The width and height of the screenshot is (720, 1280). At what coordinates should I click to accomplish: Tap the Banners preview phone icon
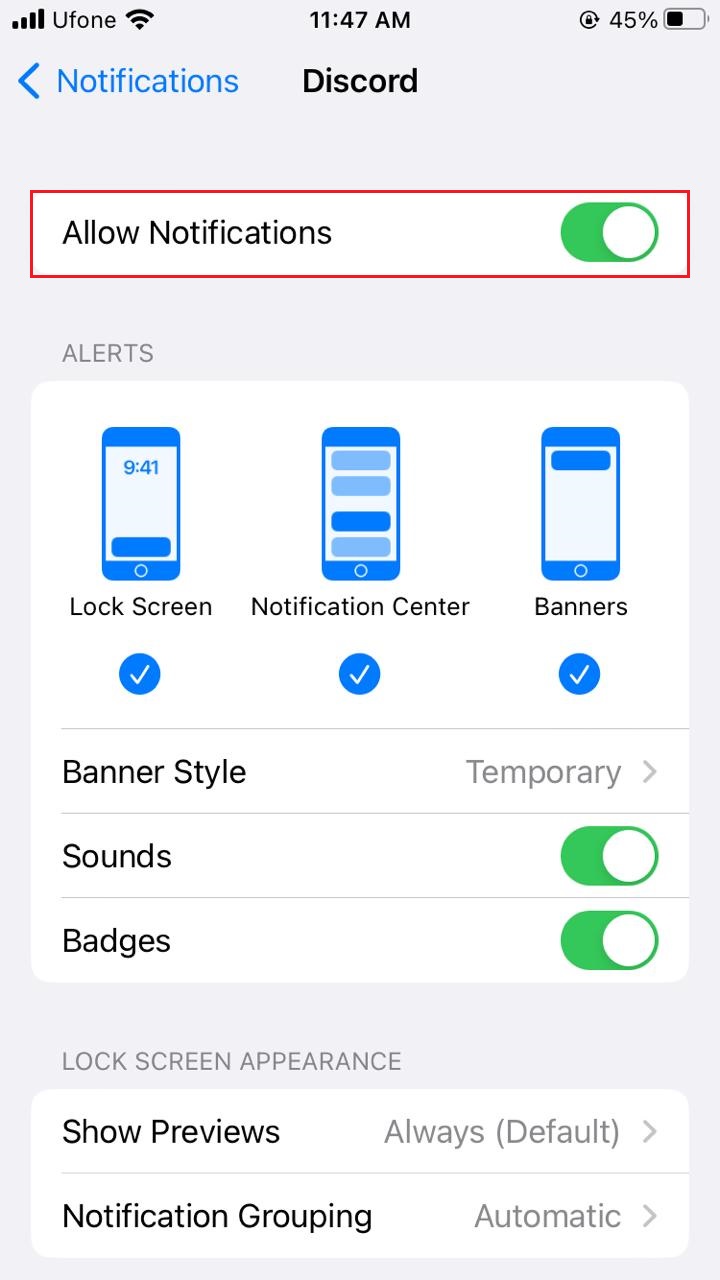[580, 503]
